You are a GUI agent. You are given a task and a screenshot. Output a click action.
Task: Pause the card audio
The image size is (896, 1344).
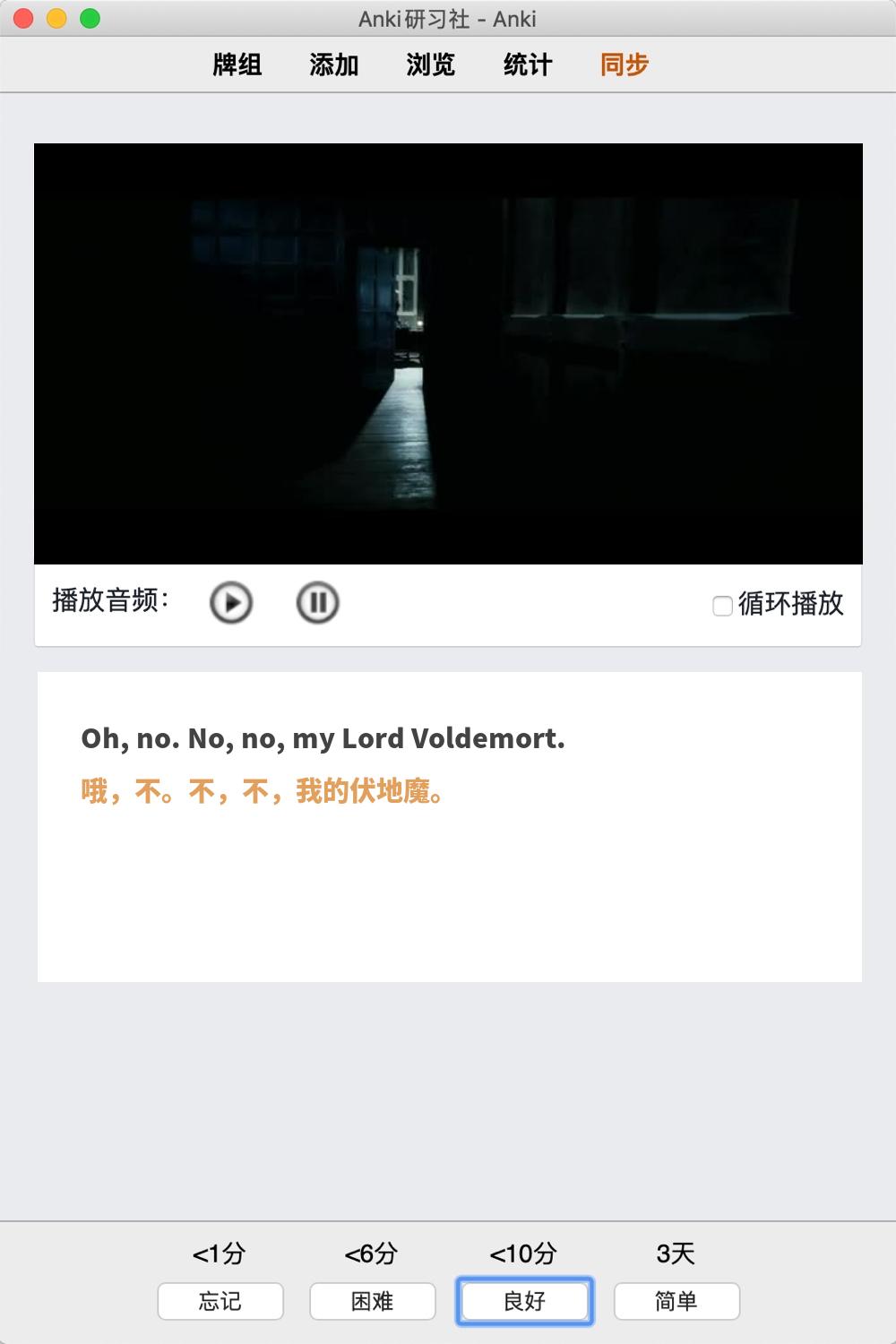(317, 602)
